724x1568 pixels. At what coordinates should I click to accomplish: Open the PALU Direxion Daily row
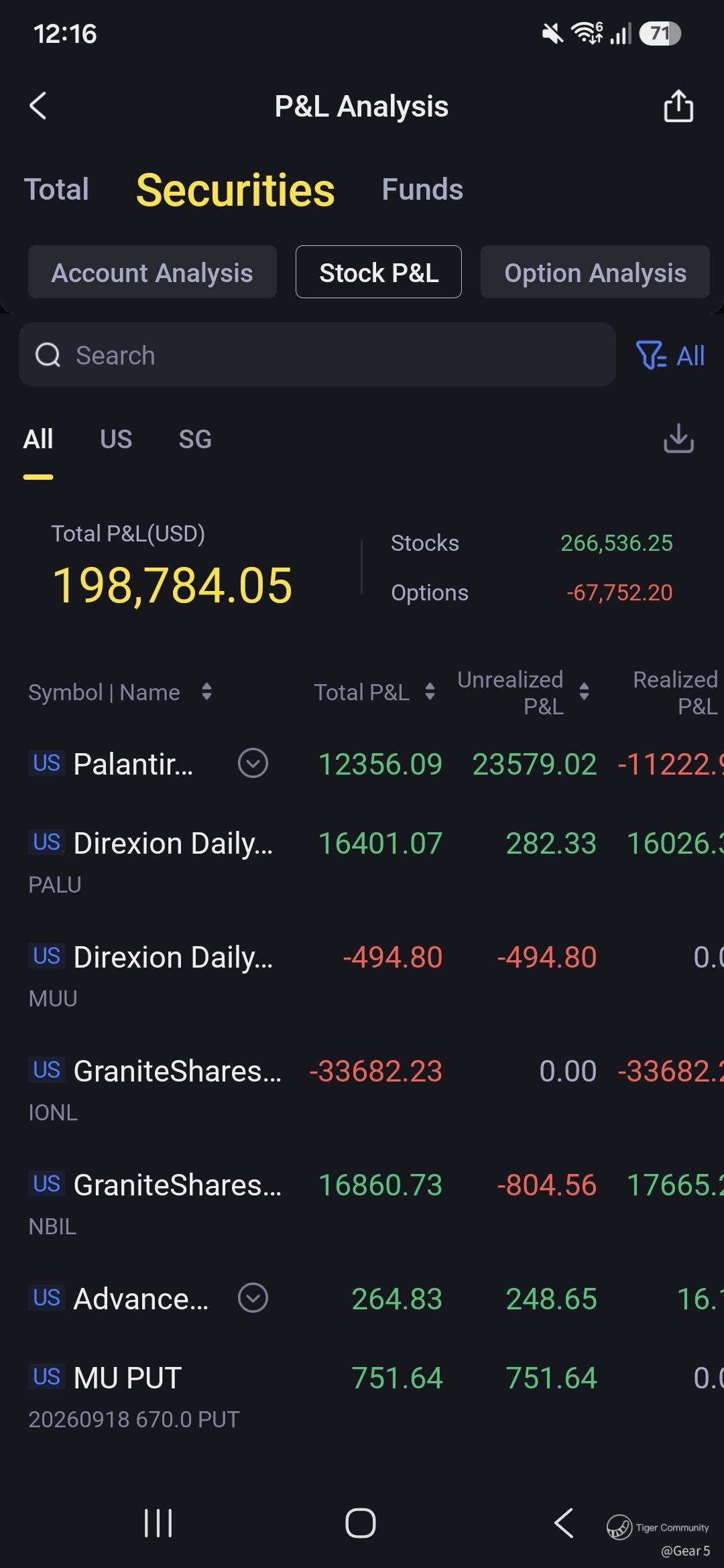click(362, 861)
